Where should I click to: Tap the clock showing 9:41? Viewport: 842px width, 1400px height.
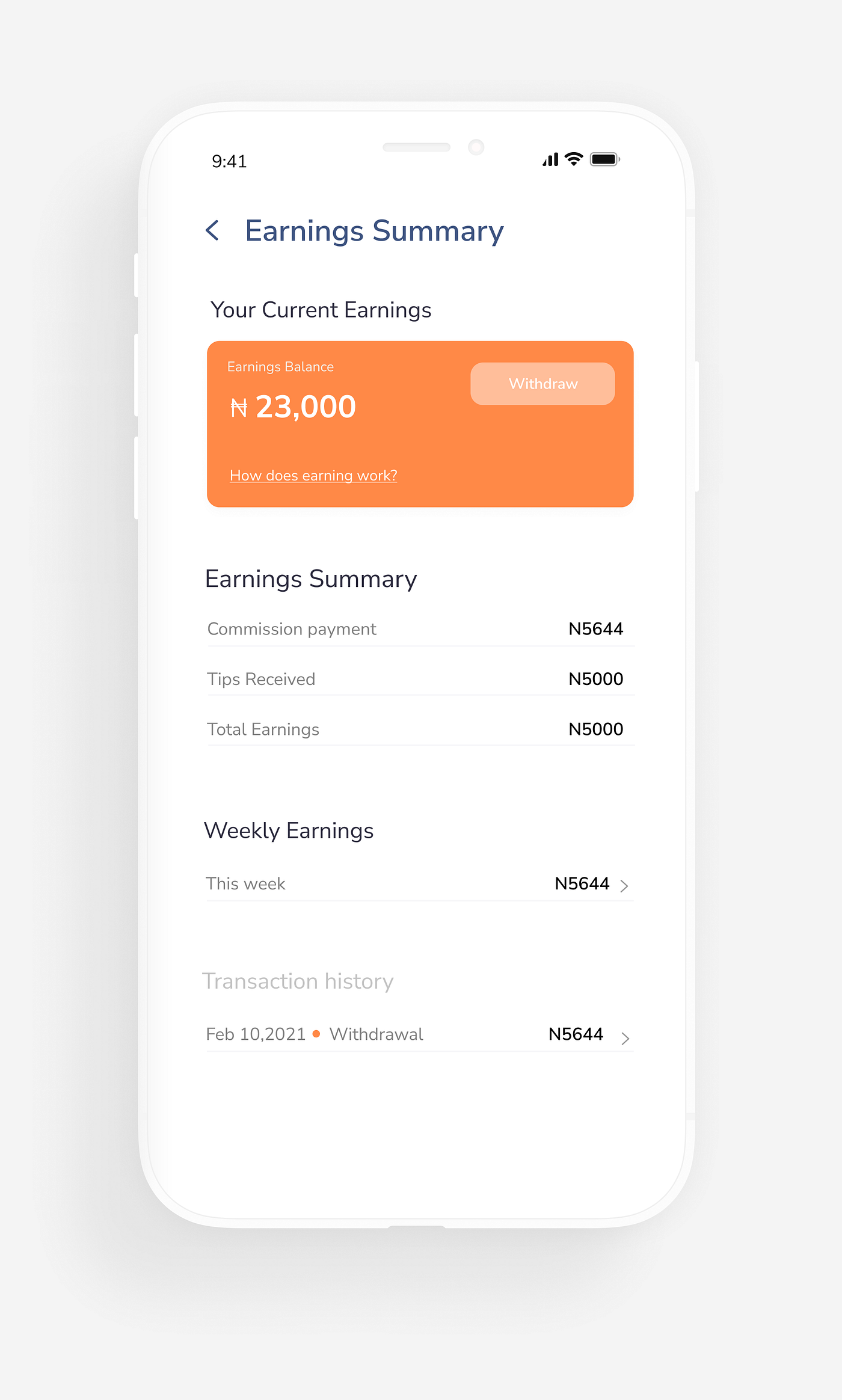pyautogui.click(x=230, y=160)
